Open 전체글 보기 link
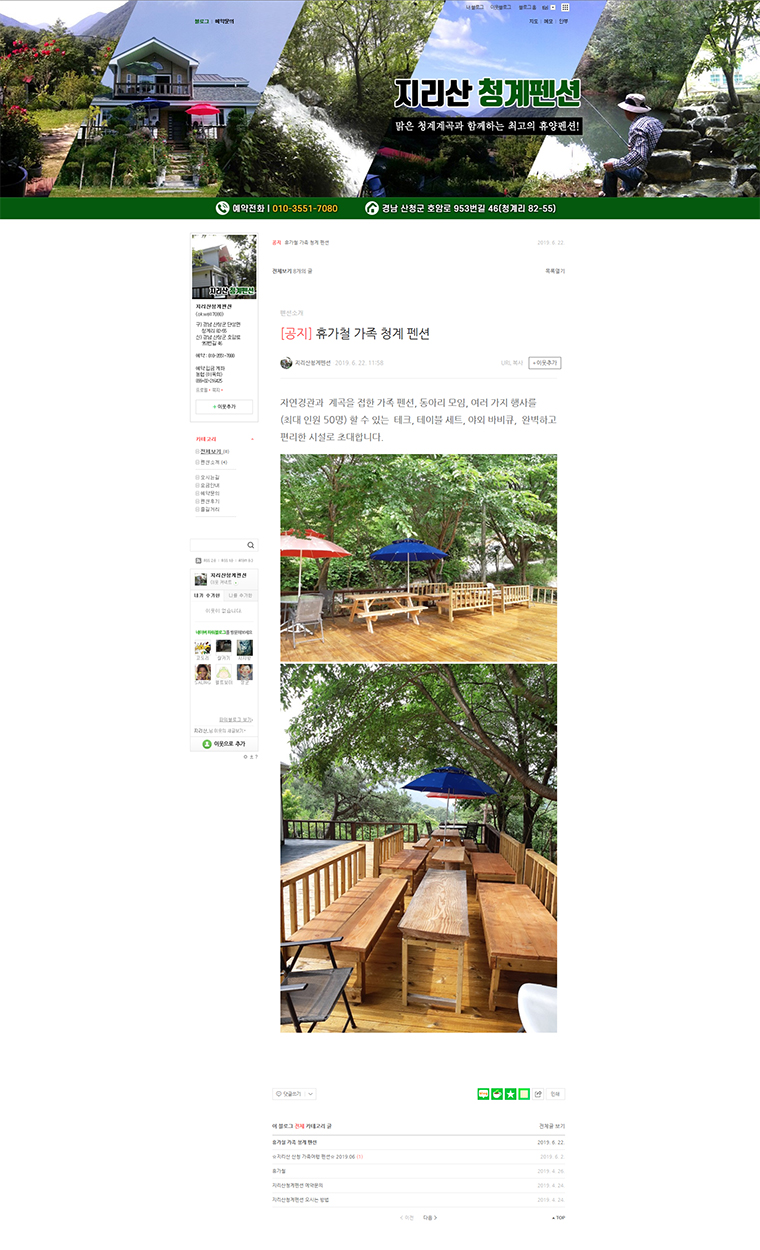Image resolution: width=760 pixels, height=1250 pixels. tap(551, 1125)
